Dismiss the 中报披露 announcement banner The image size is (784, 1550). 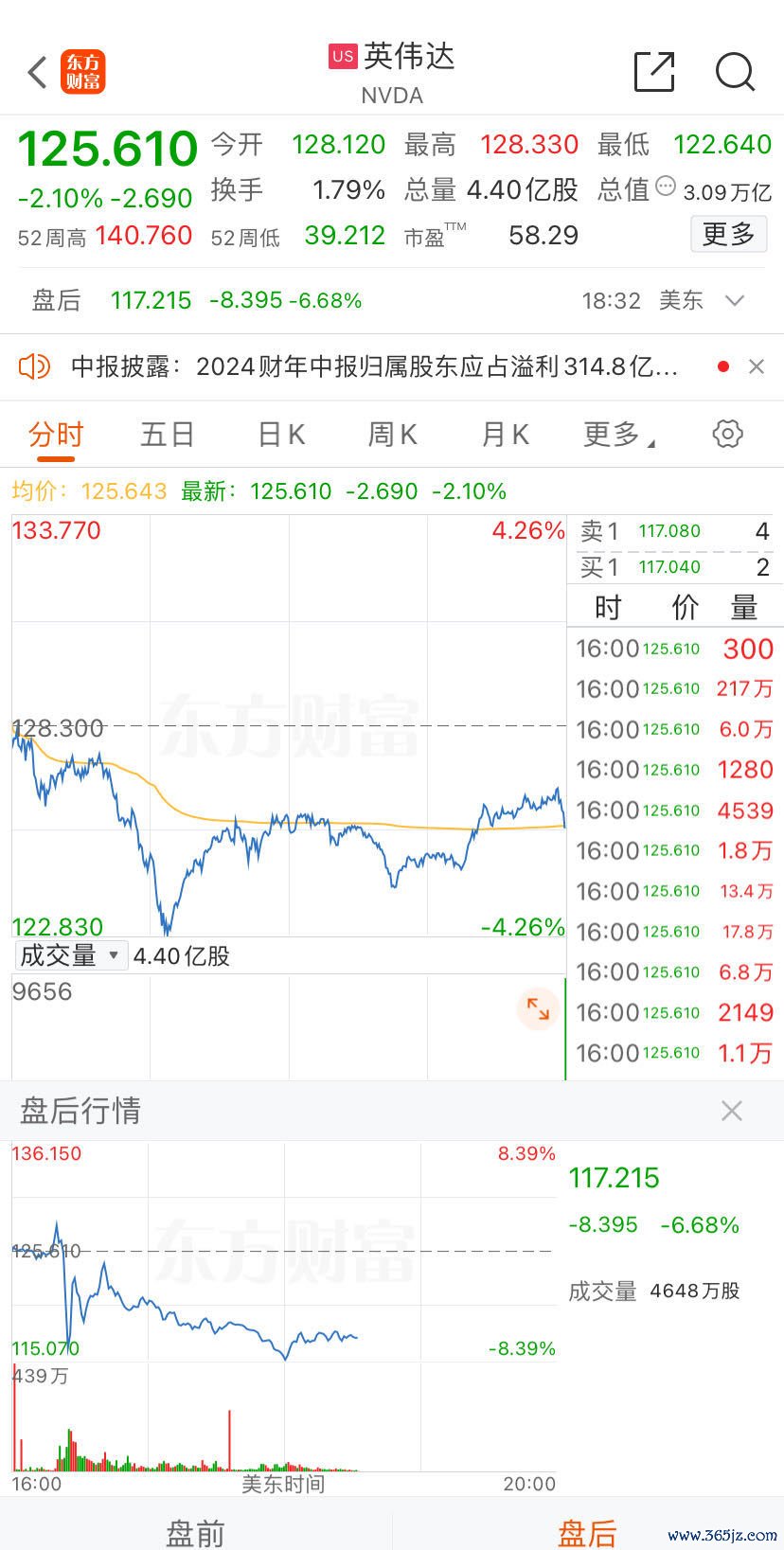tap(756, 366)
